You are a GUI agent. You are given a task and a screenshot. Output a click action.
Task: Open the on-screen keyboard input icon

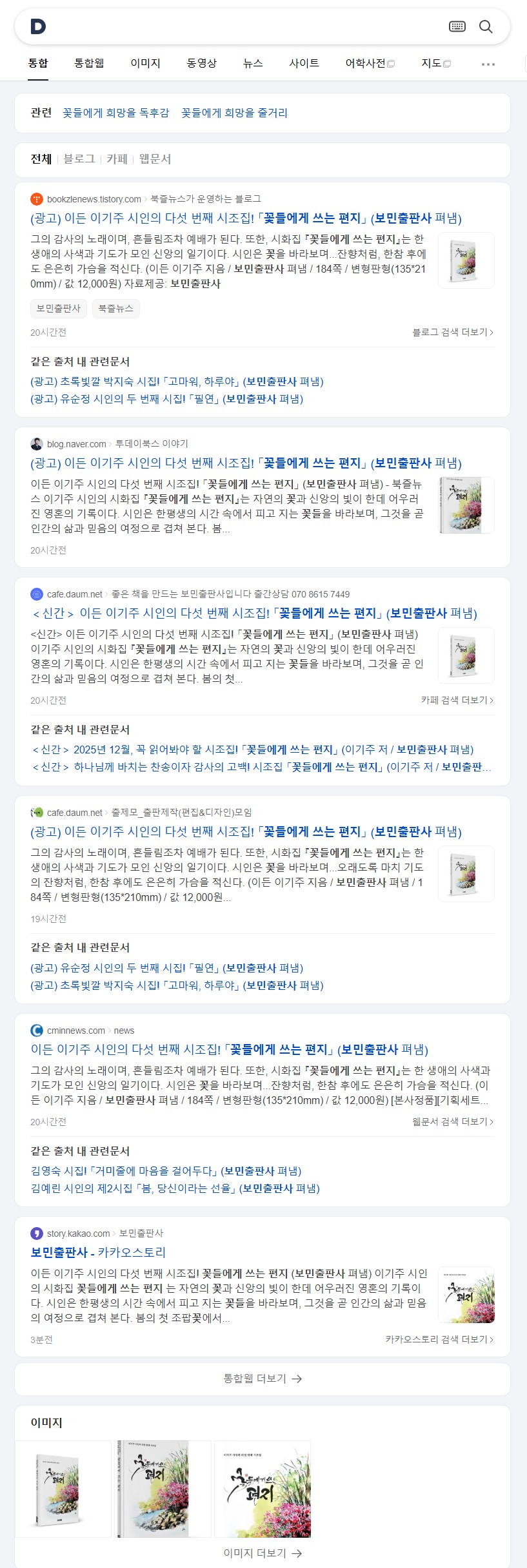[457, 26]
